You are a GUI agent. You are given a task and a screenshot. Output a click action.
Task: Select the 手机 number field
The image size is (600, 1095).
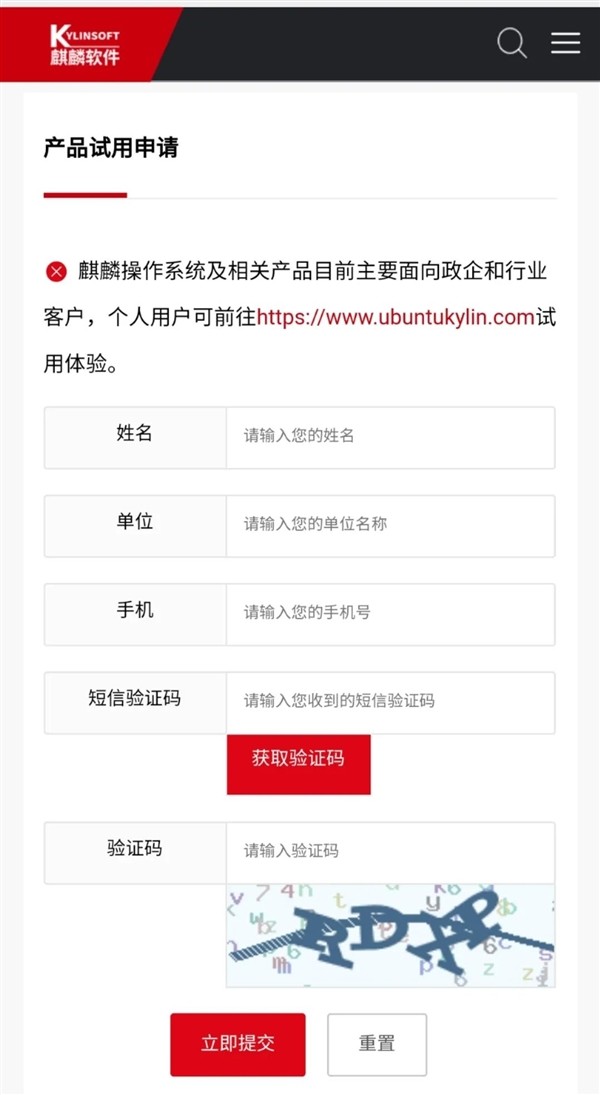(390, 613)
